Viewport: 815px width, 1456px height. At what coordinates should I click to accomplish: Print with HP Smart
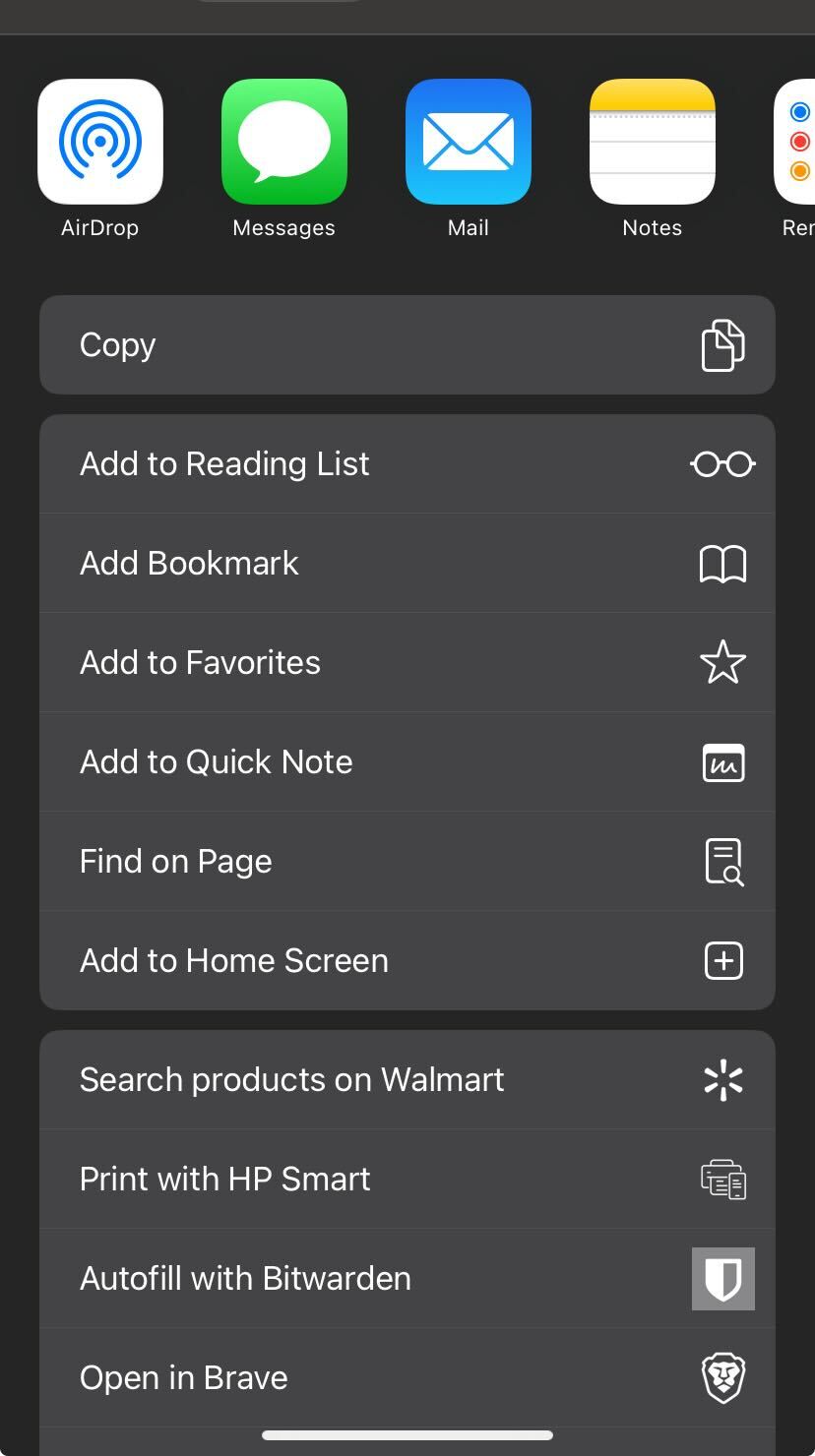coord(407,1180)
